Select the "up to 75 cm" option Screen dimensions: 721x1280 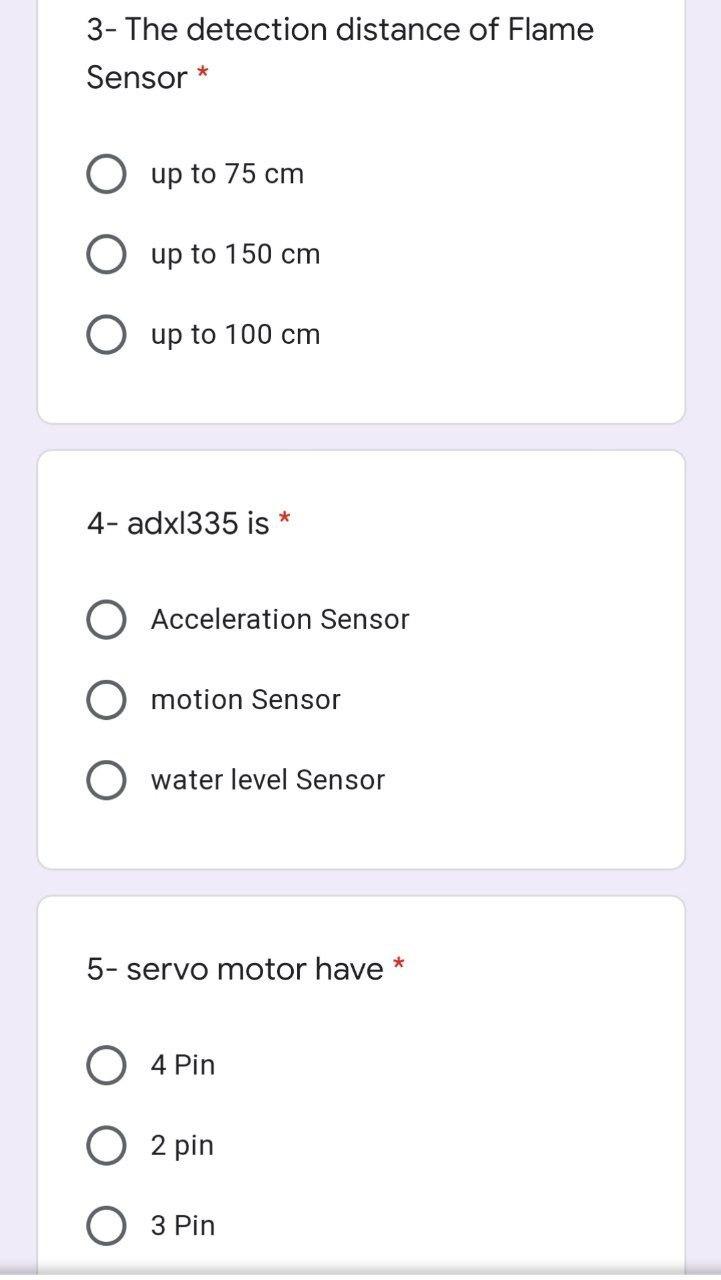(107, 173)
